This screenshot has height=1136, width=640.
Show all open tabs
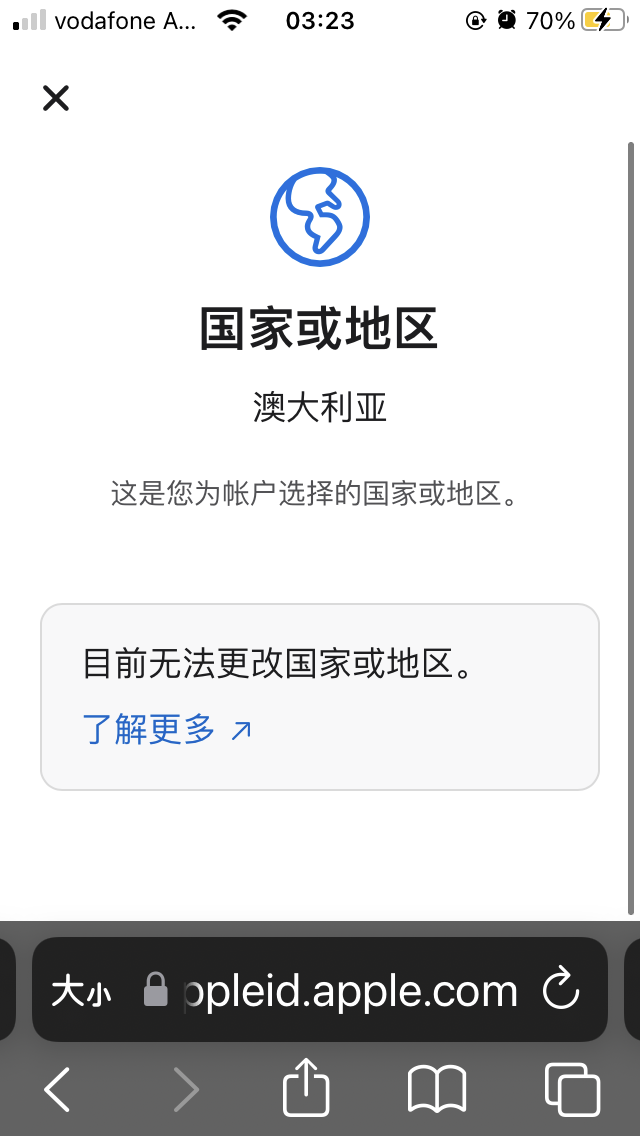(571, 1088)
